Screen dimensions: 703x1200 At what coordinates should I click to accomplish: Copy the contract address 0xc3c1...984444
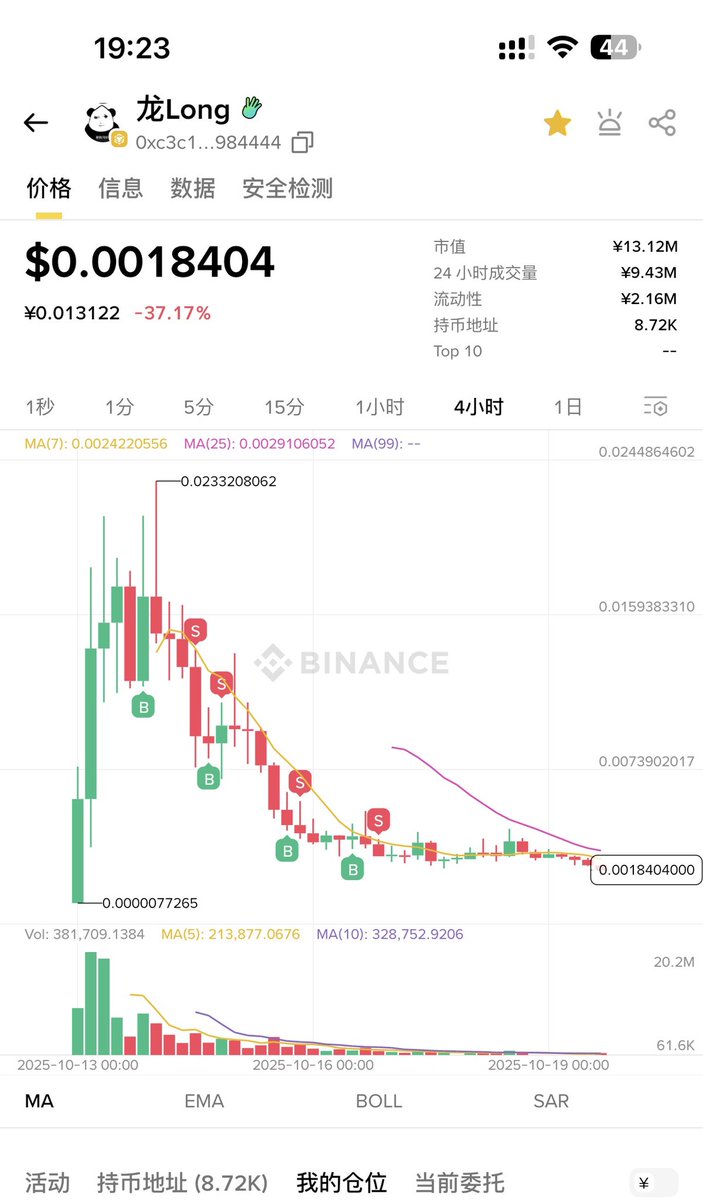pos(302,143)
